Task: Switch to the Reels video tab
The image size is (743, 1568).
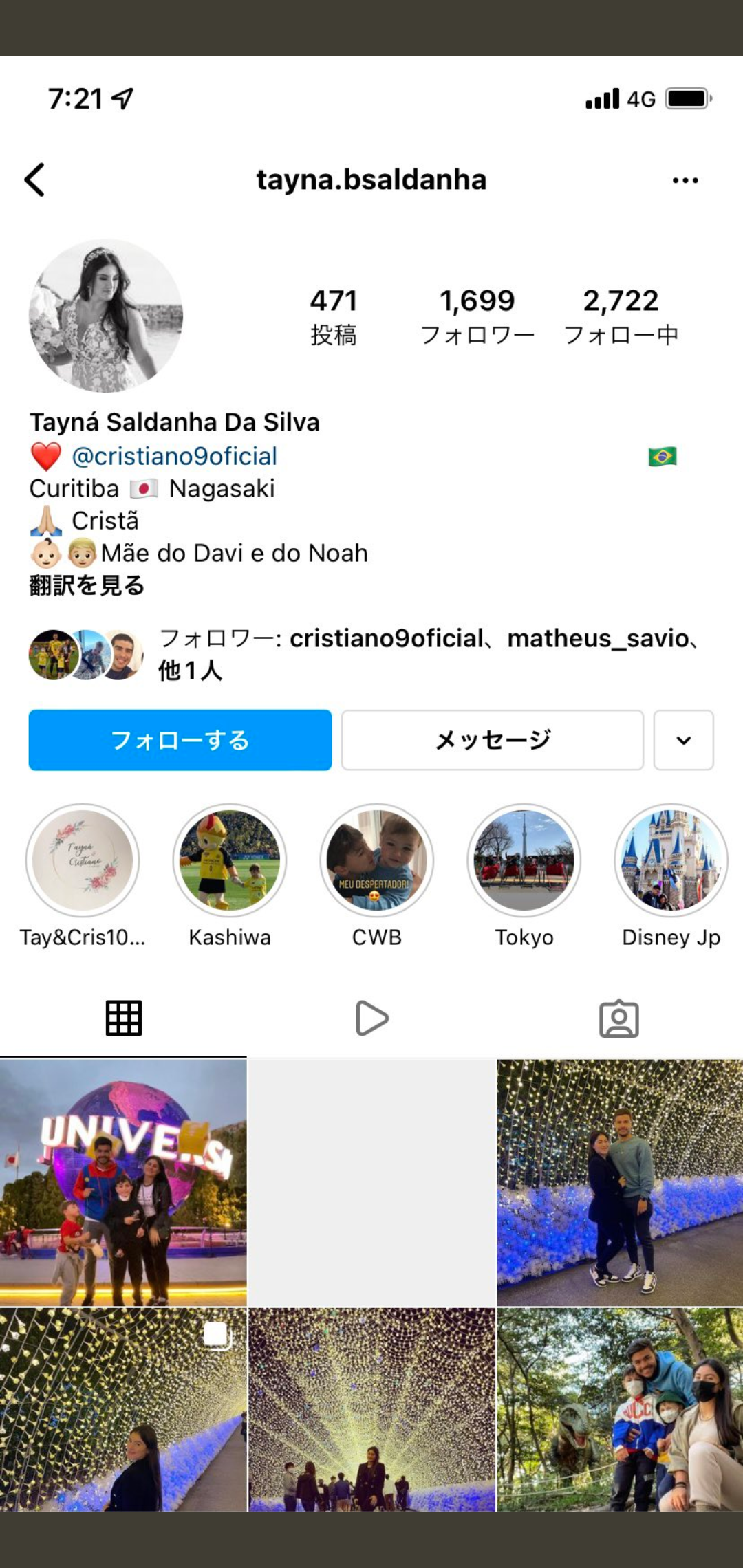Action: tap(371, 1018)
